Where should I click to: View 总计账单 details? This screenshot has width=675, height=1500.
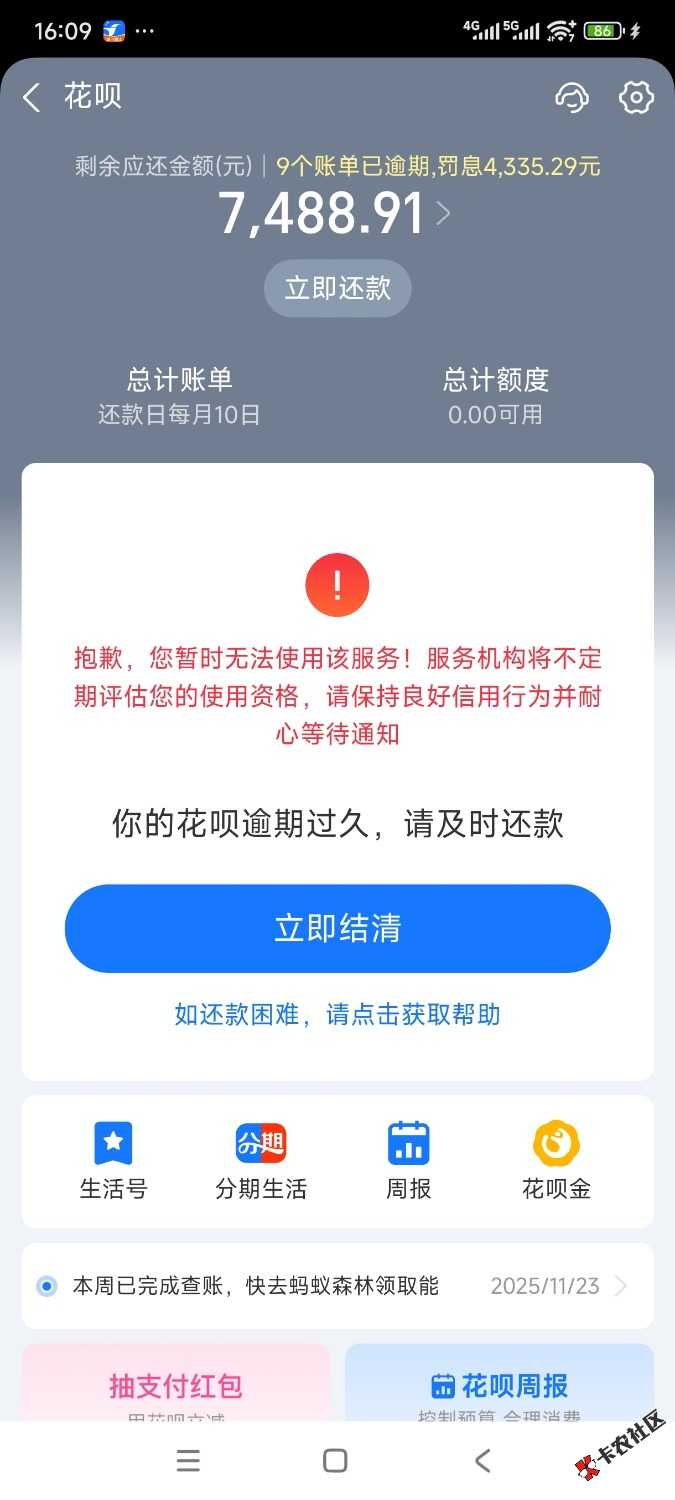coord(179,395)
